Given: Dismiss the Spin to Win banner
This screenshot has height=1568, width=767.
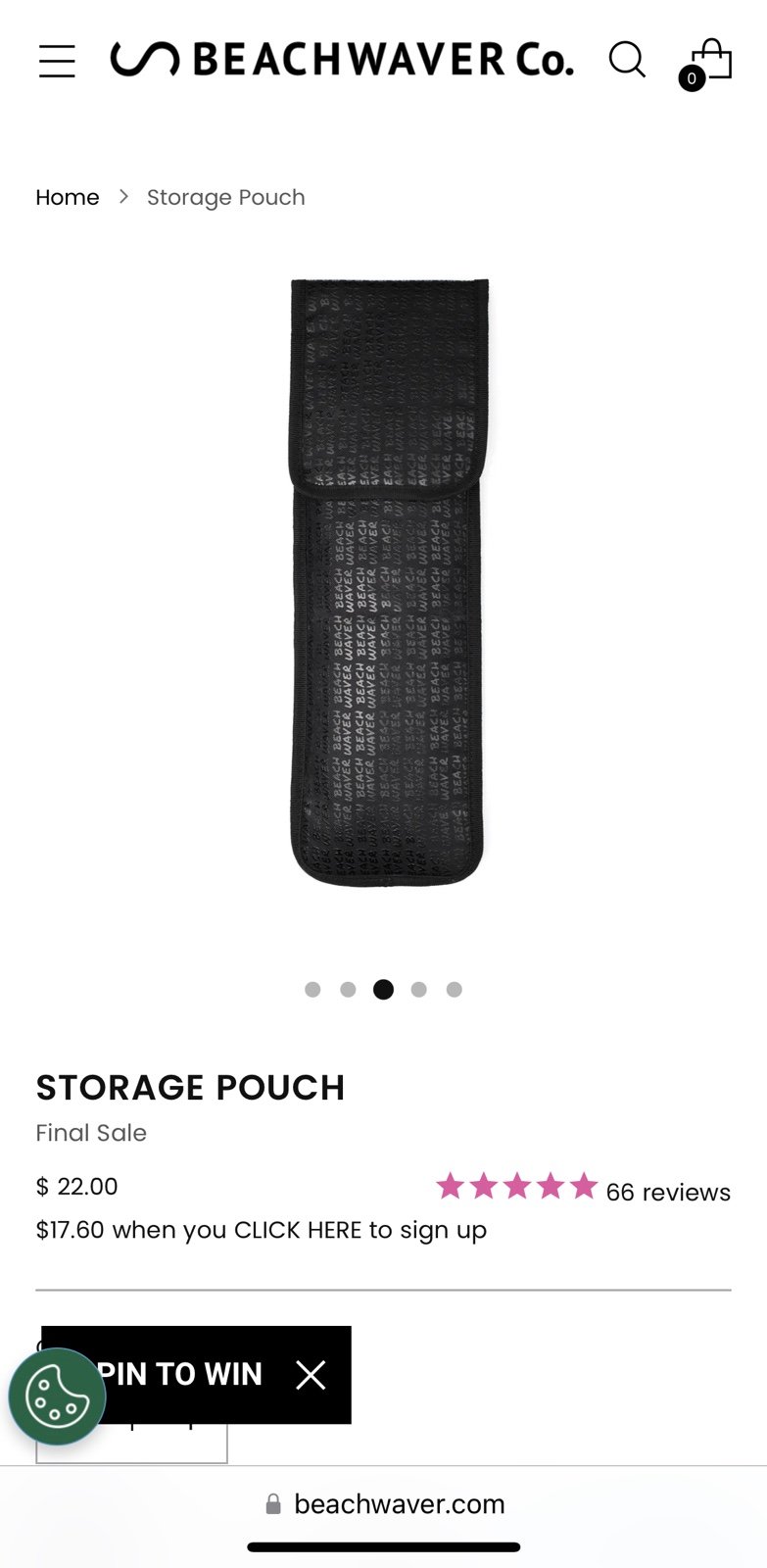Looking at the screenshot, I should 311,1375.
